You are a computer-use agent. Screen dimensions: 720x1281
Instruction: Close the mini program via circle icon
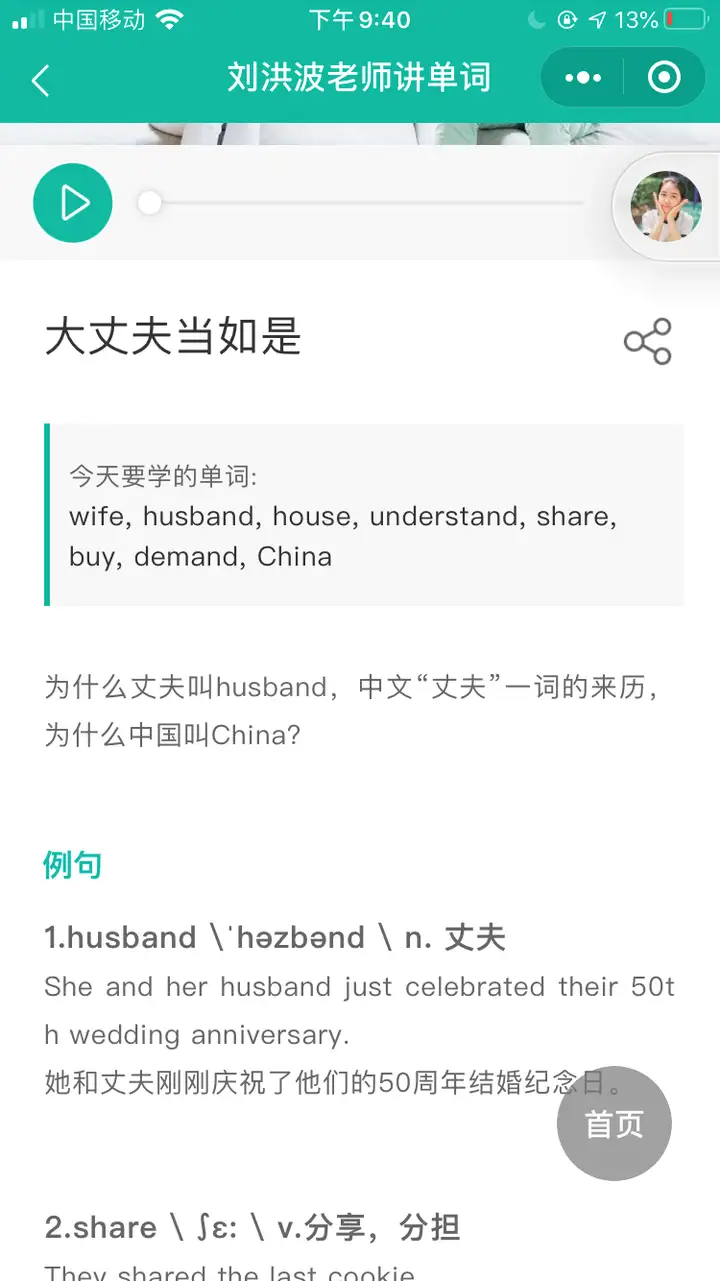[x=664, y=78]
